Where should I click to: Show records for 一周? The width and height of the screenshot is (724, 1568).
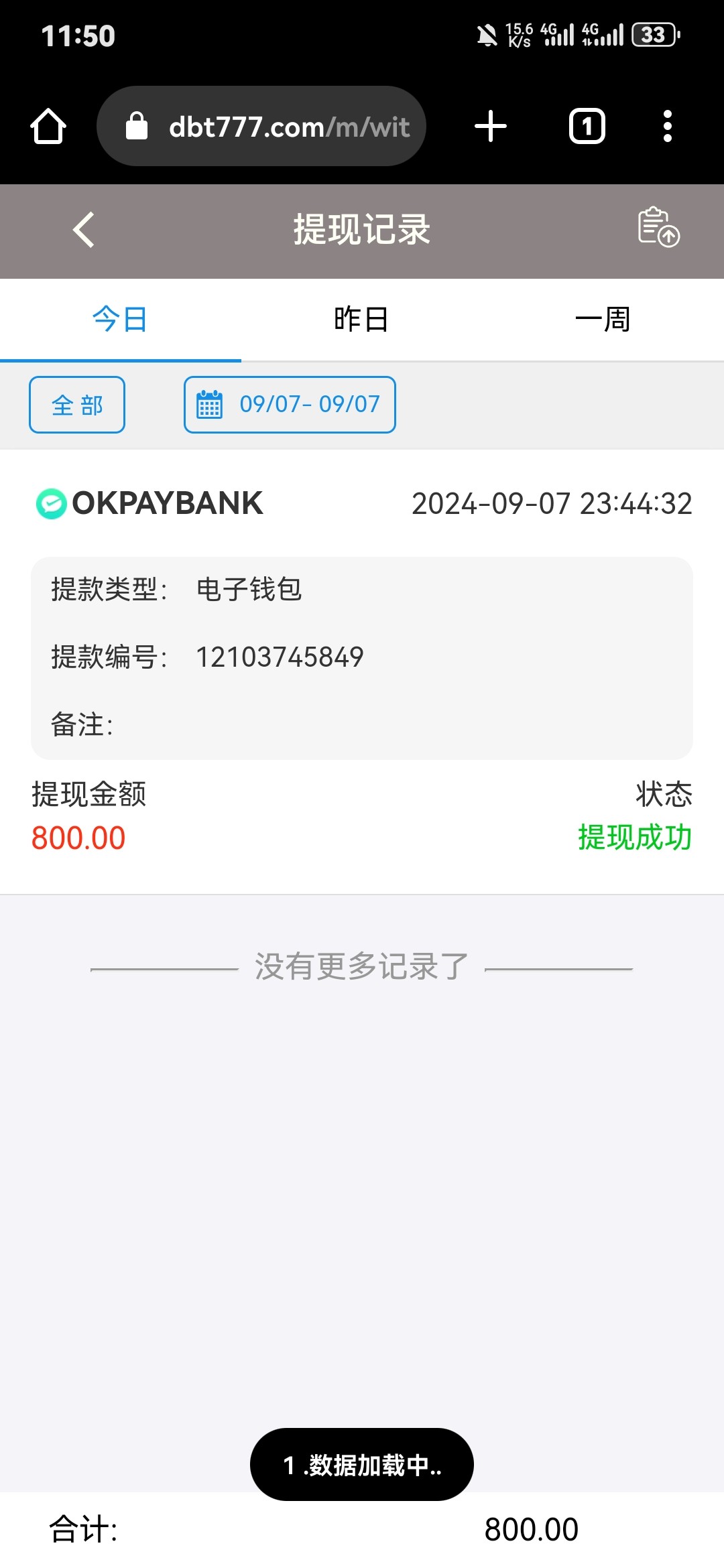coord(603,320)
